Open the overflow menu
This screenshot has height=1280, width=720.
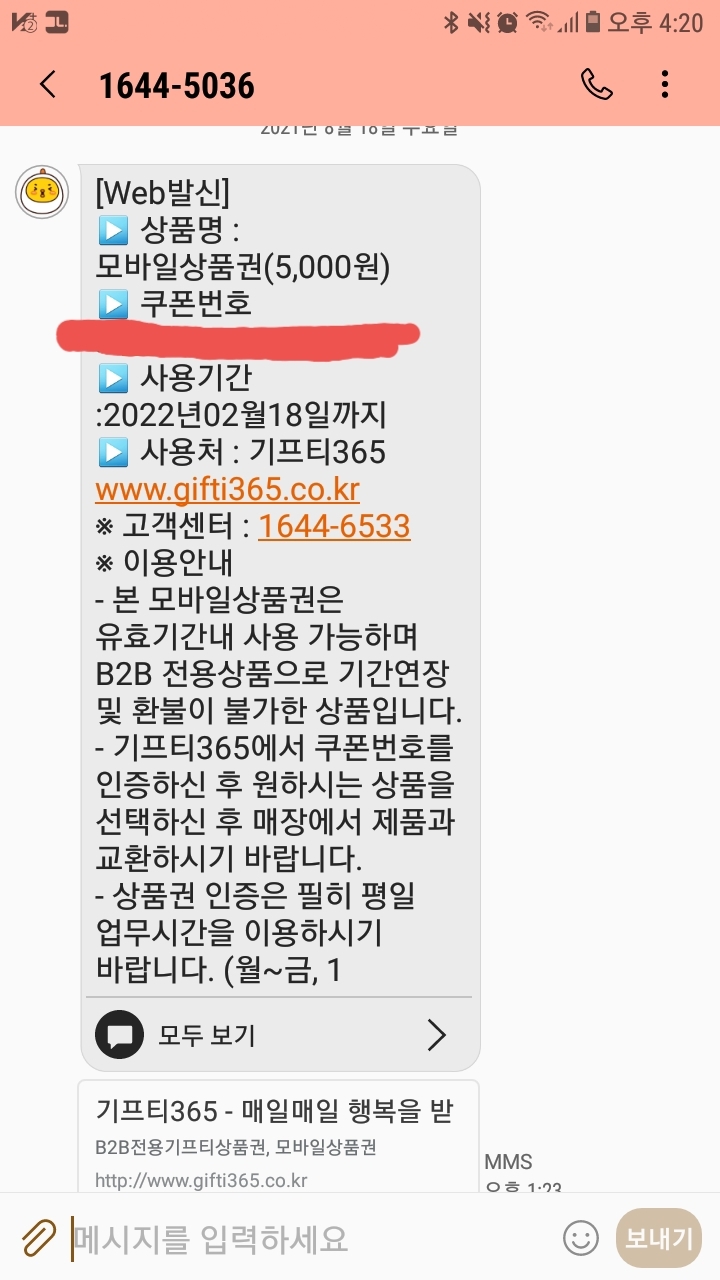coord(665,85)
